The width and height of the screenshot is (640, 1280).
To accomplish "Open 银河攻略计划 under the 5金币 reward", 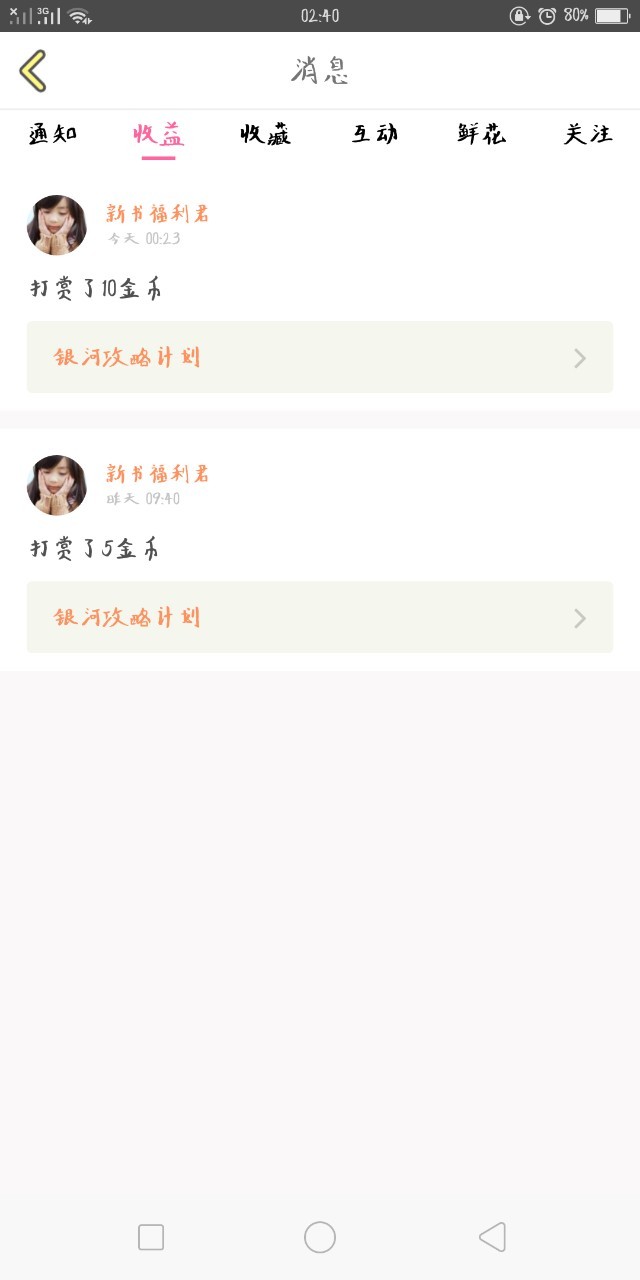I will tap(319, 617).
